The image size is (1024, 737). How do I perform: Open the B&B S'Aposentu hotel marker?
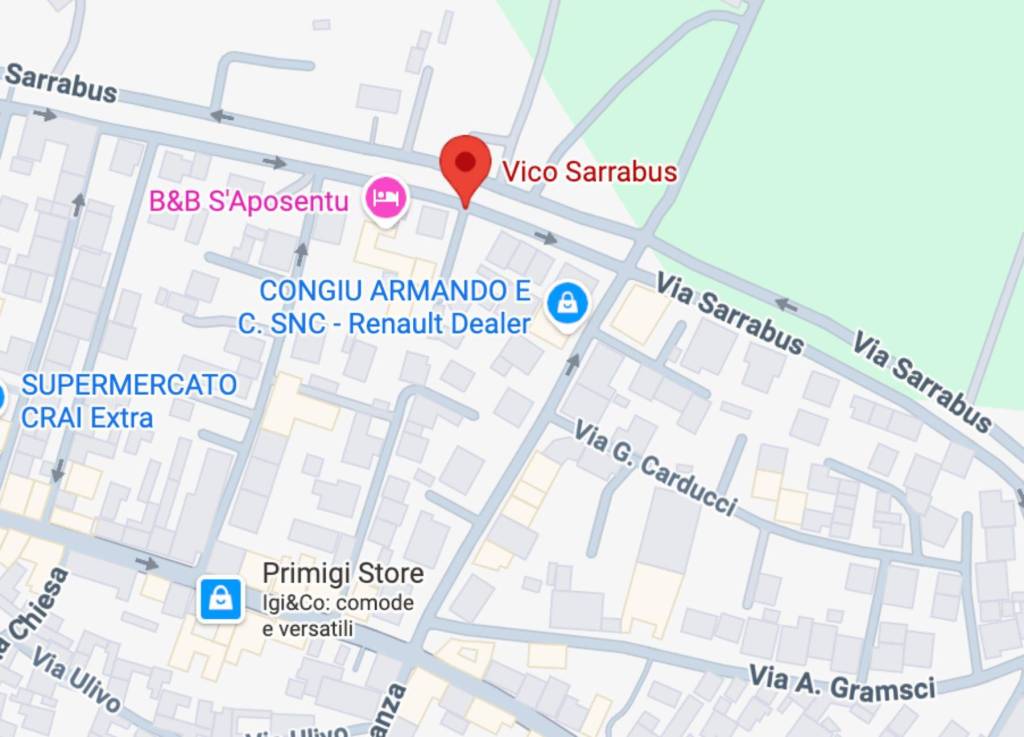[x=385, y=198]
